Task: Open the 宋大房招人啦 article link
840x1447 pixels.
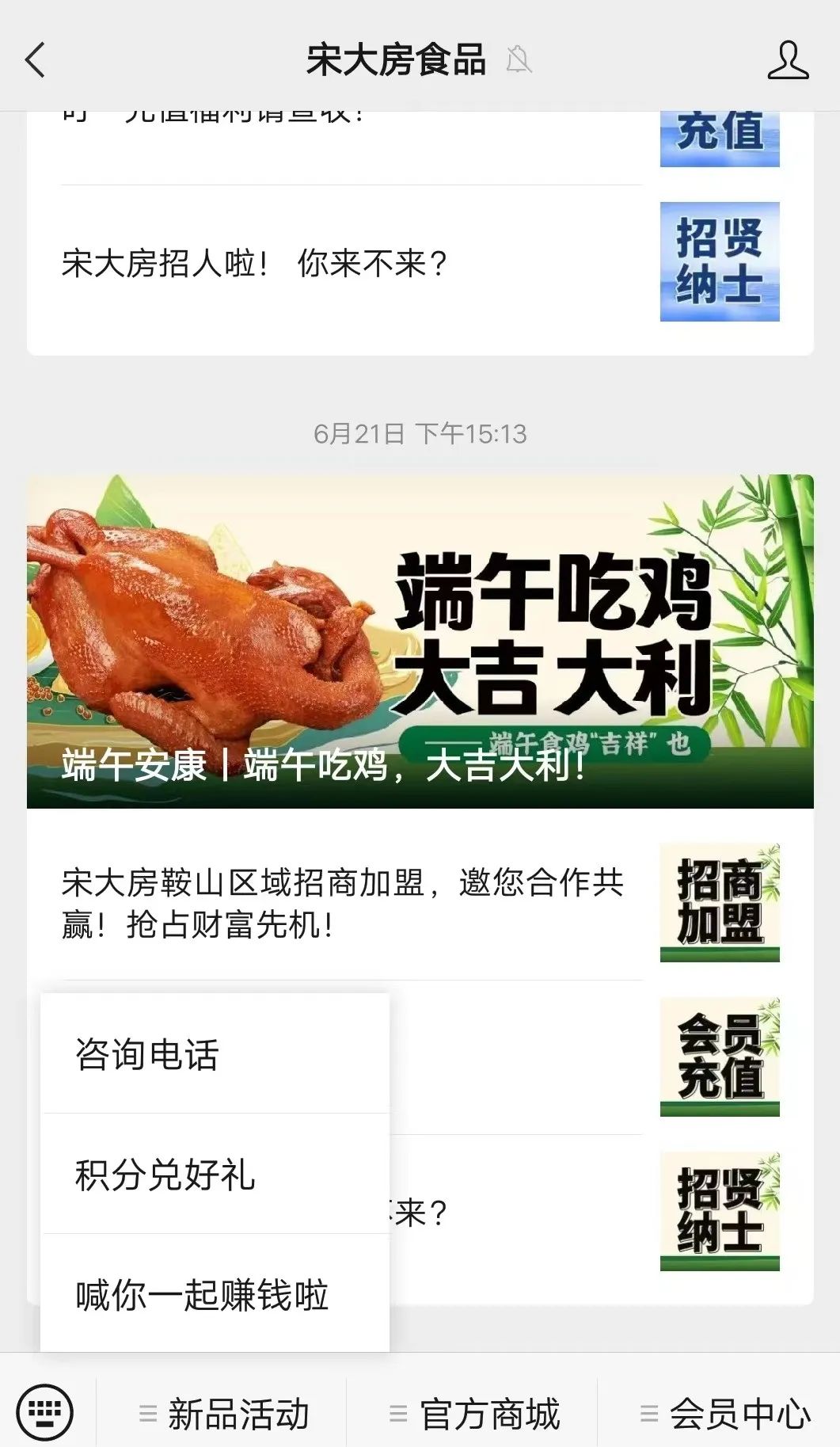Action: coord(257,261)
